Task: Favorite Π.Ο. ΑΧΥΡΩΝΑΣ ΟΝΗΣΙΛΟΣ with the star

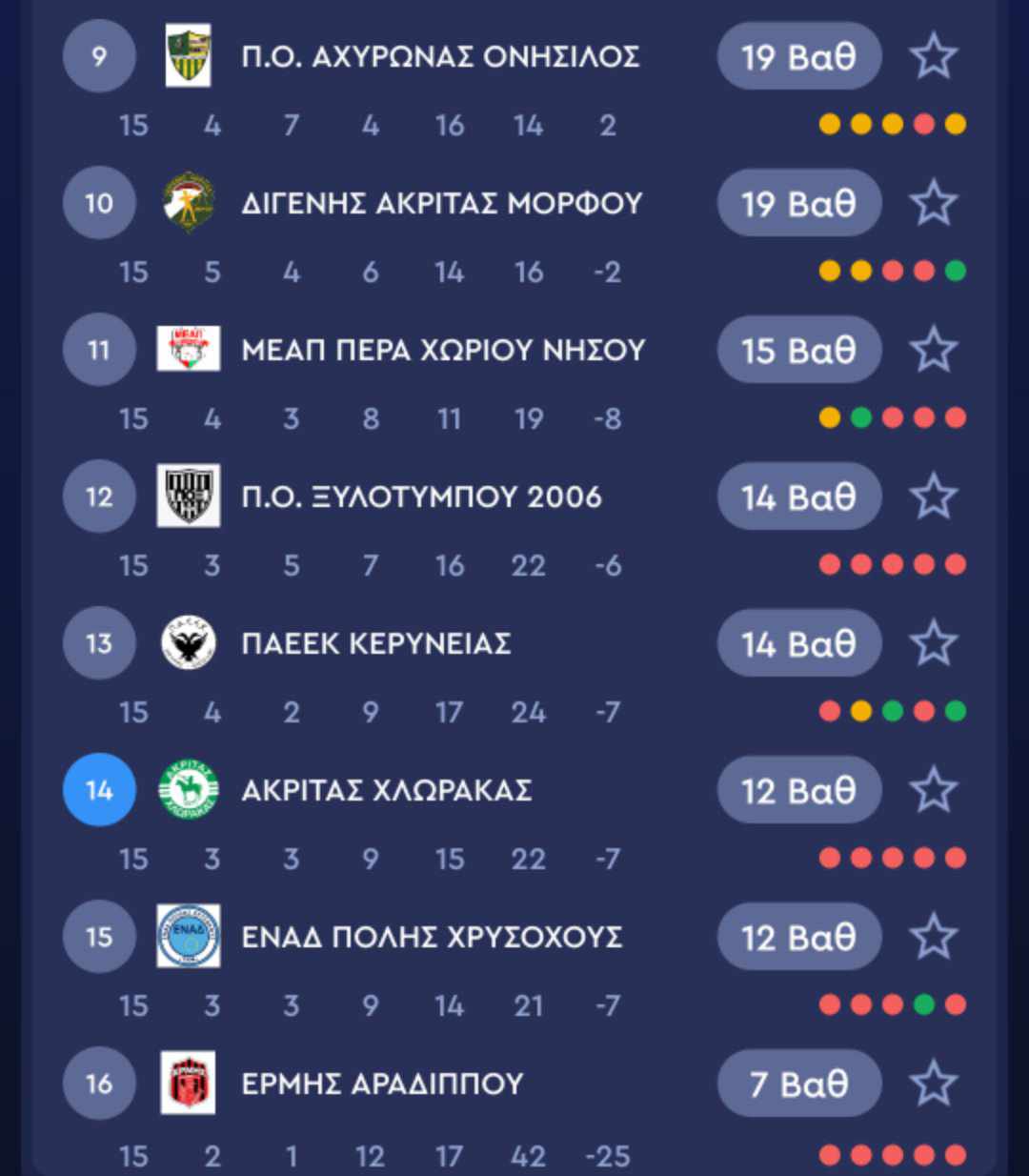Action: coord(933,56)
